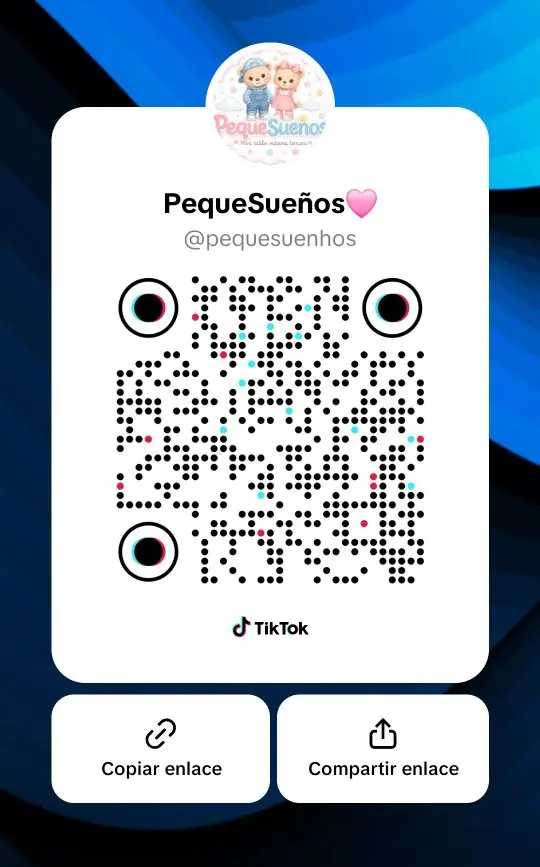
Task: Share the profile via Compartir enlace
Action: 383,749
